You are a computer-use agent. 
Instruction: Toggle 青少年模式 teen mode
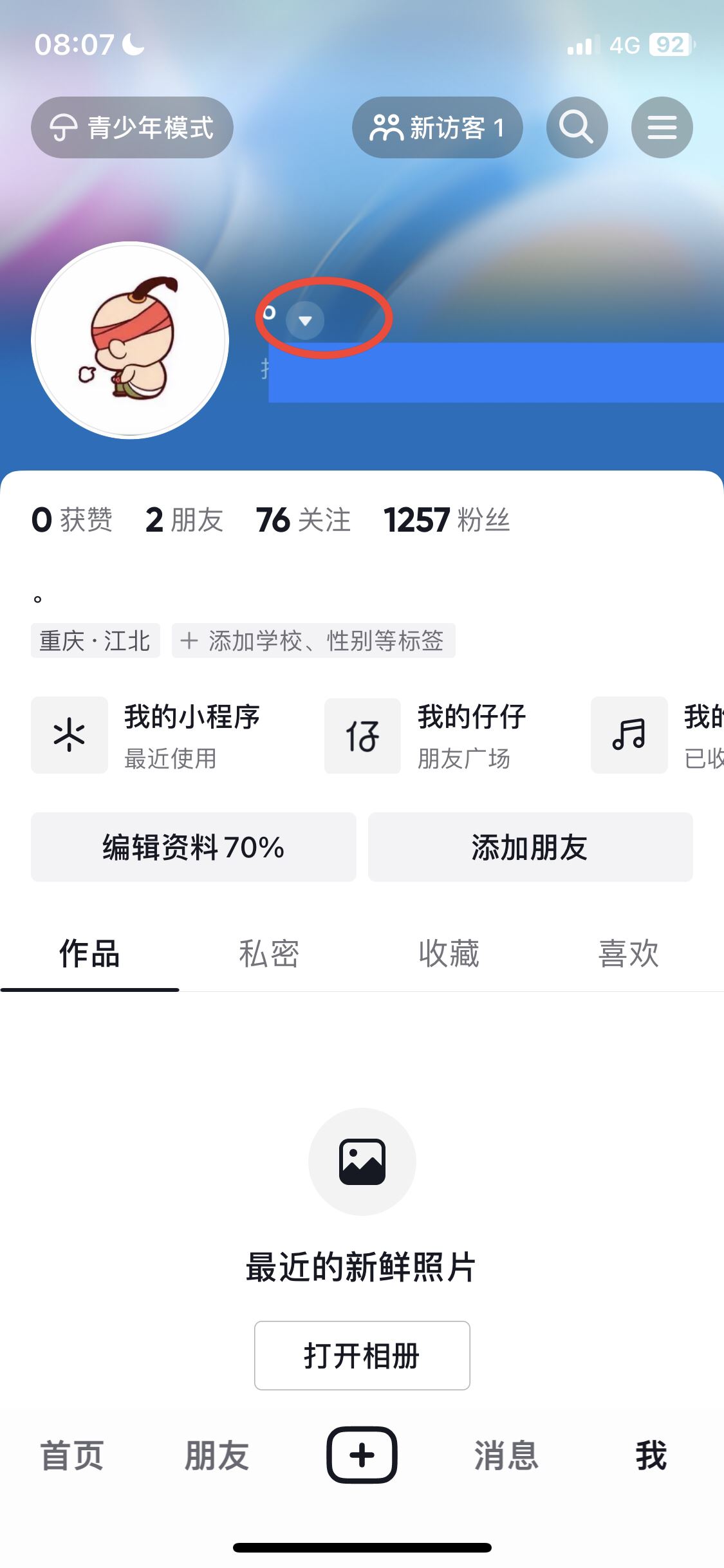coord(132,127)
